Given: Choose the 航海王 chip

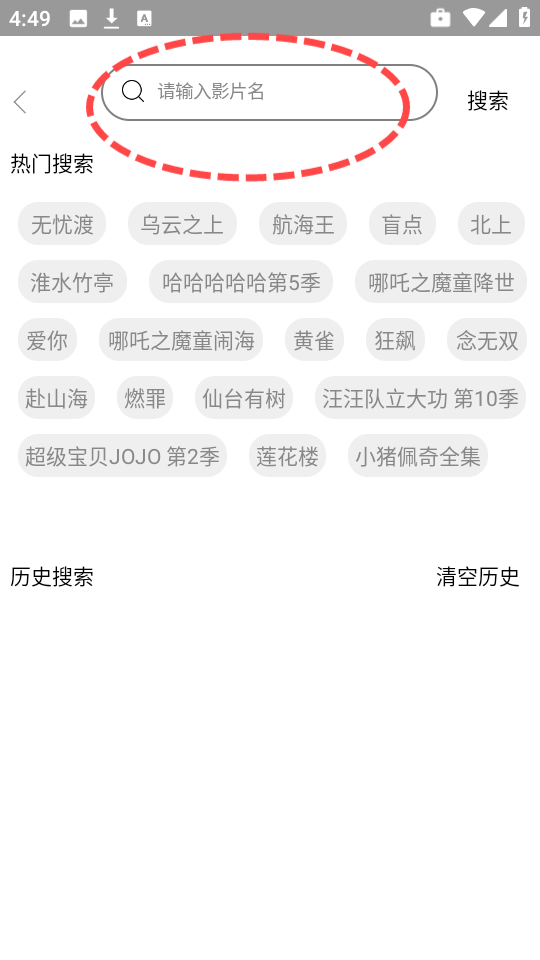Looking at the screenshot, I should point(303,224).
